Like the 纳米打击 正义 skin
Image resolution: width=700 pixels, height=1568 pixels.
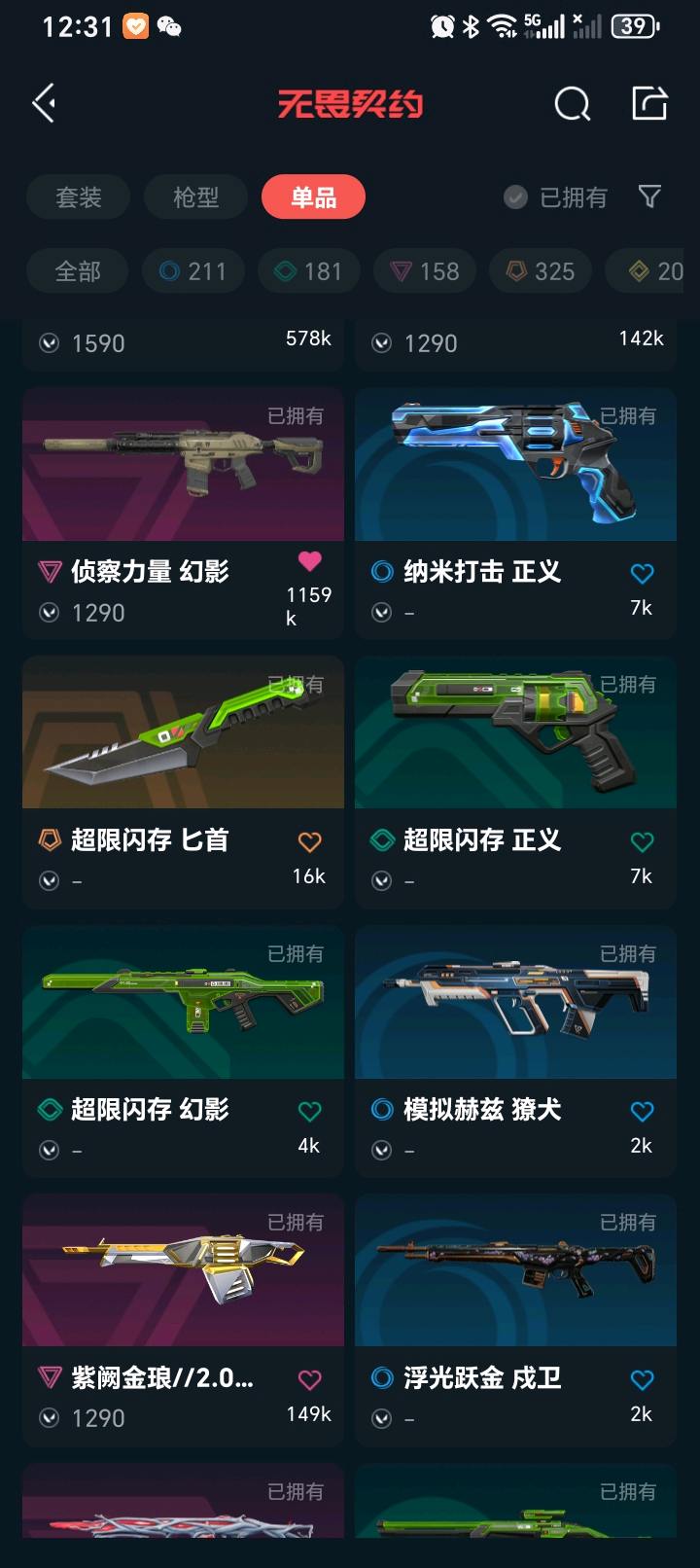pos(642,574)
